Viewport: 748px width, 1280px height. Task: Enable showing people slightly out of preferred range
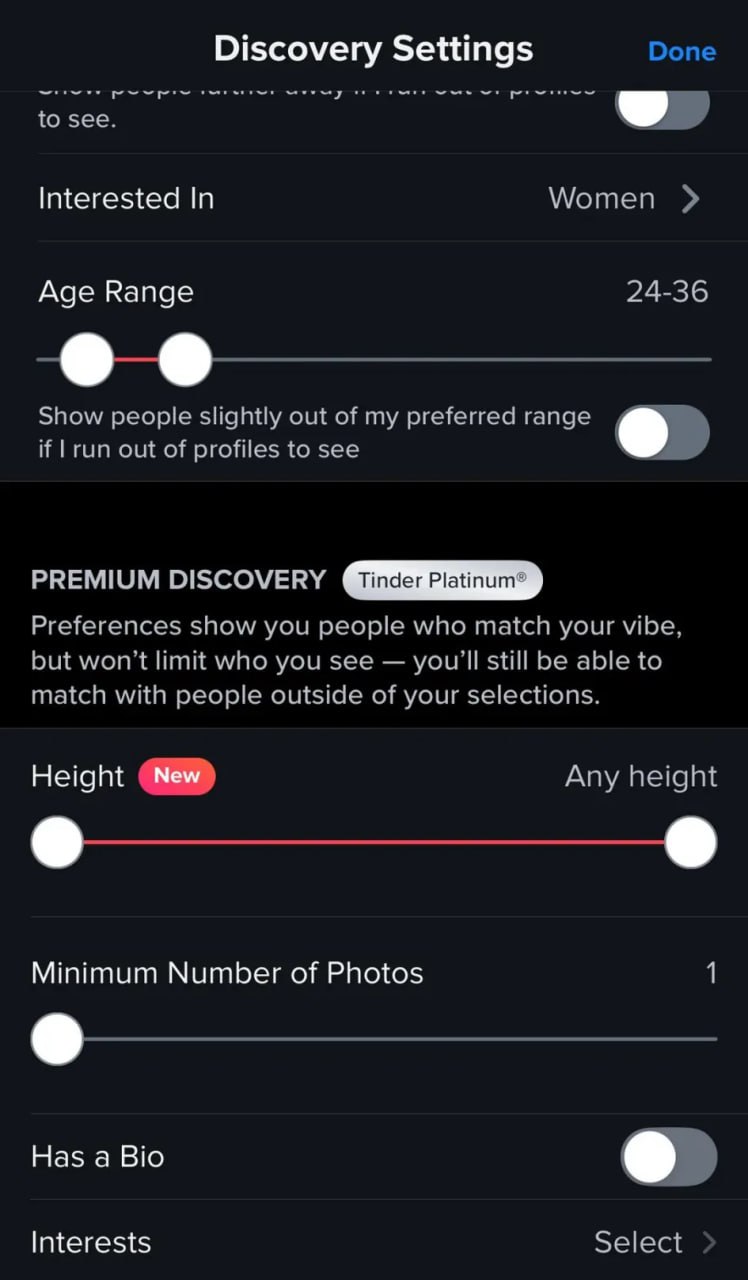coord(662,432)
